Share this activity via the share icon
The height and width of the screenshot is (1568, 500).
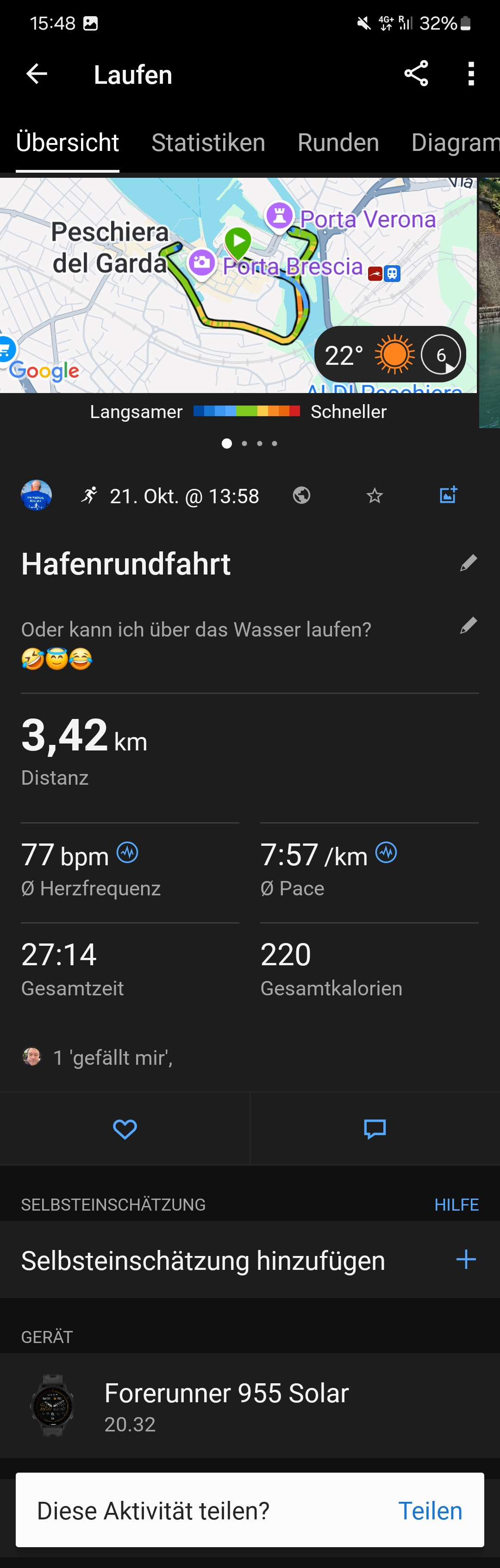point(416,74)
